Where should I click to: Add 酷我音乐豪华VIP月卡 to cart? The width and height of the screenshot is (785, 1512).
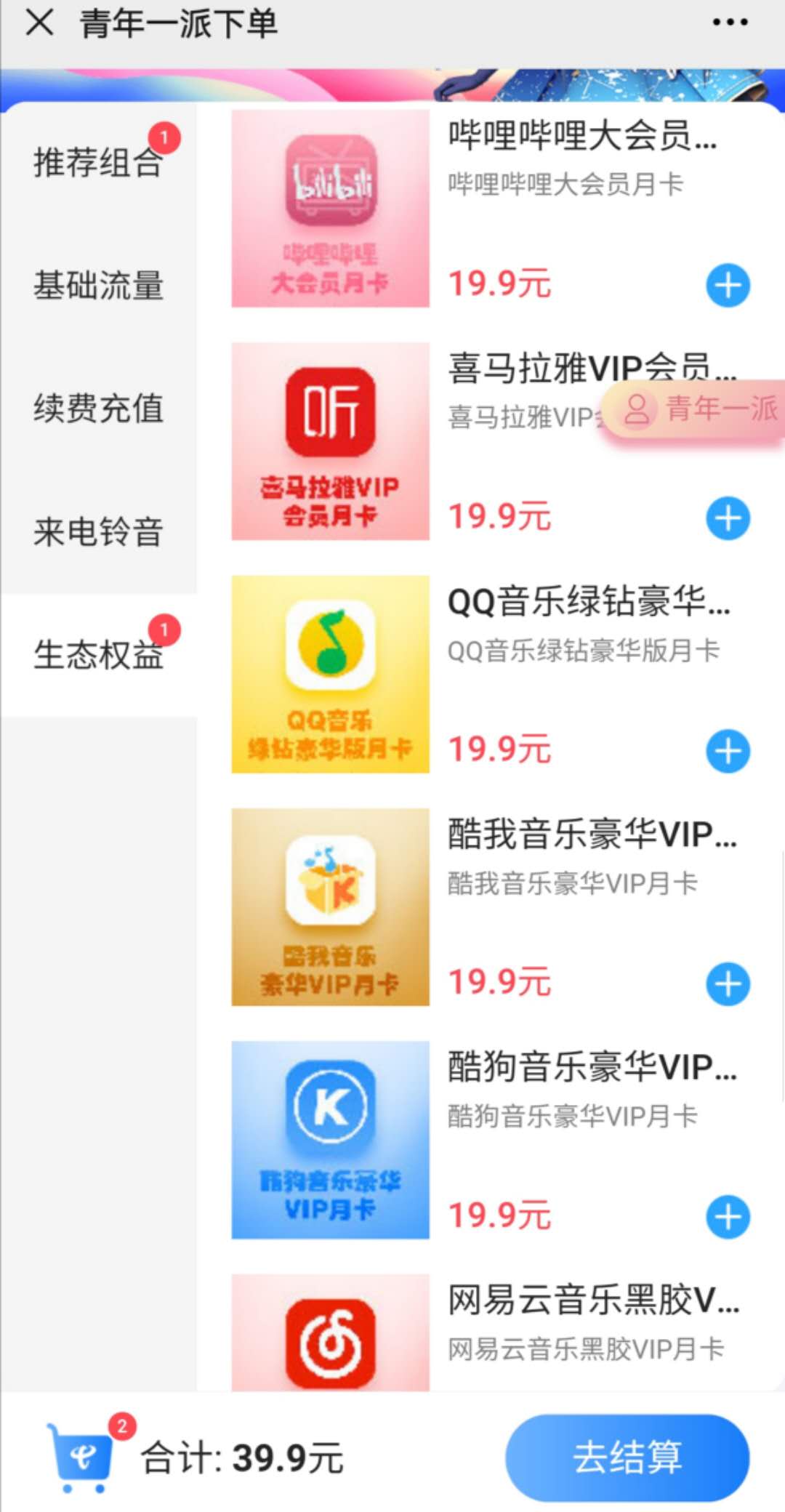click(728, 984)
